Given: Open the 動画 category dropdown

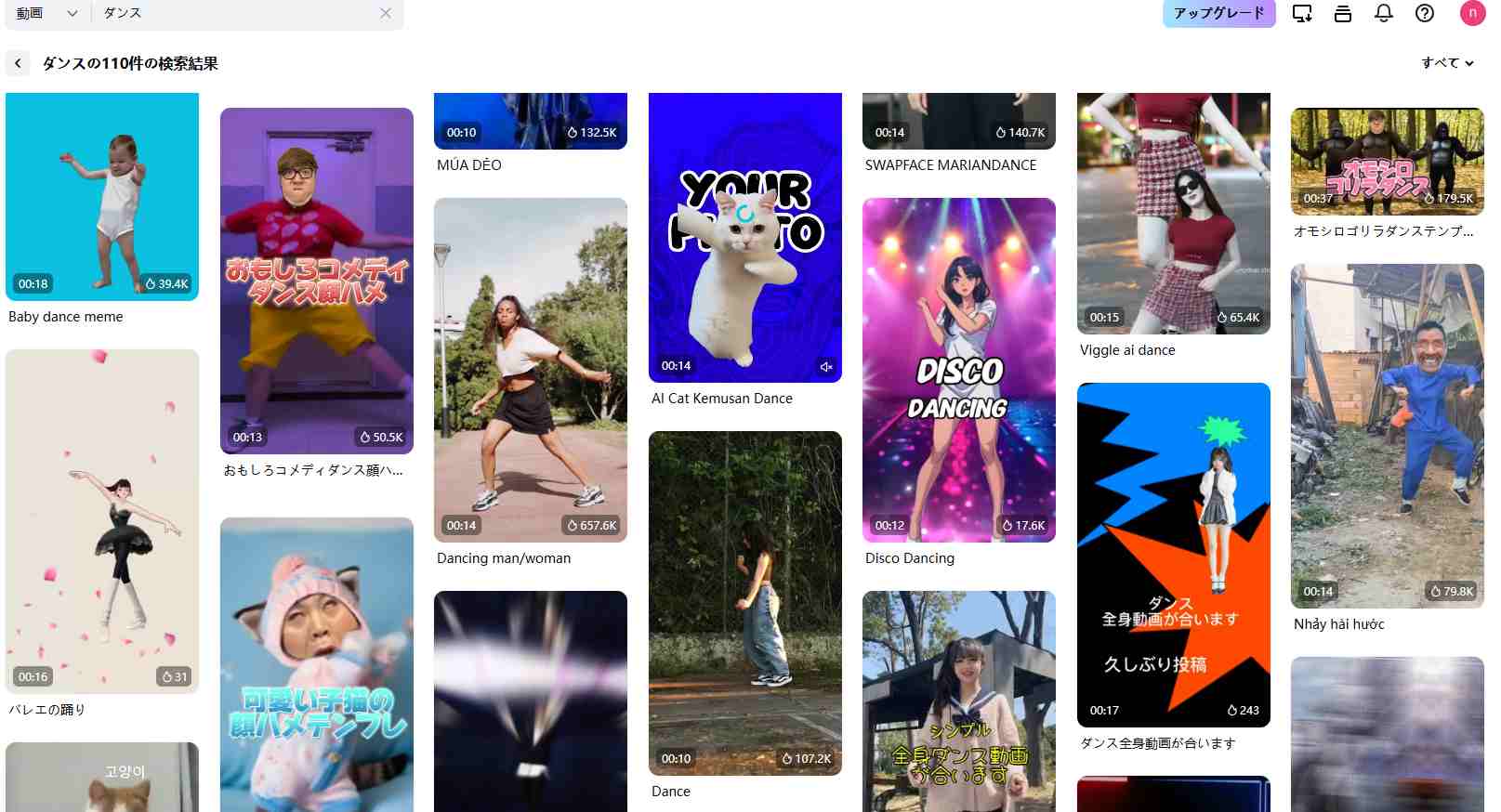Looking at the screenshot, I should 46,13.
